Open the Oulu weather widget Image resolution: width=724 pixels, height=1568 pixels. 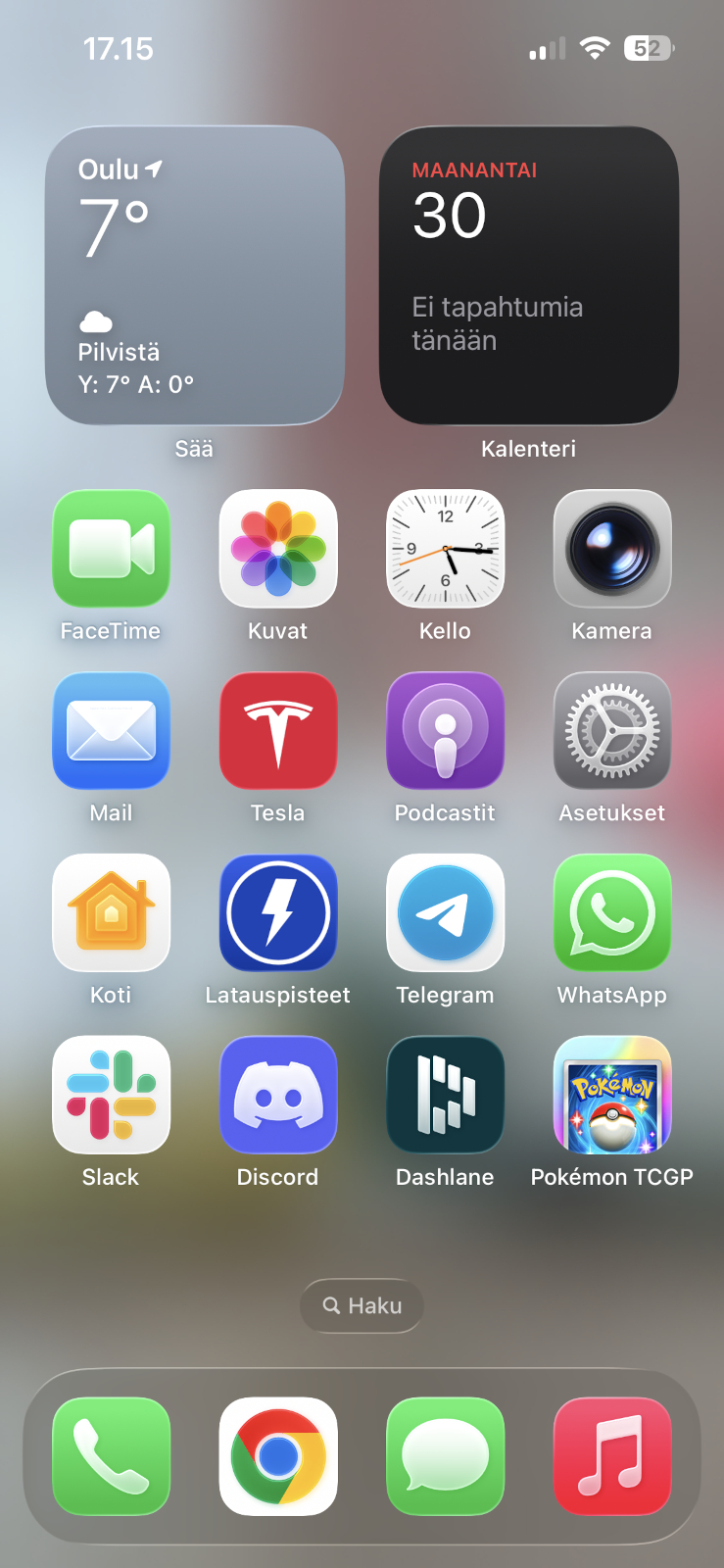(x=194, y=275)
